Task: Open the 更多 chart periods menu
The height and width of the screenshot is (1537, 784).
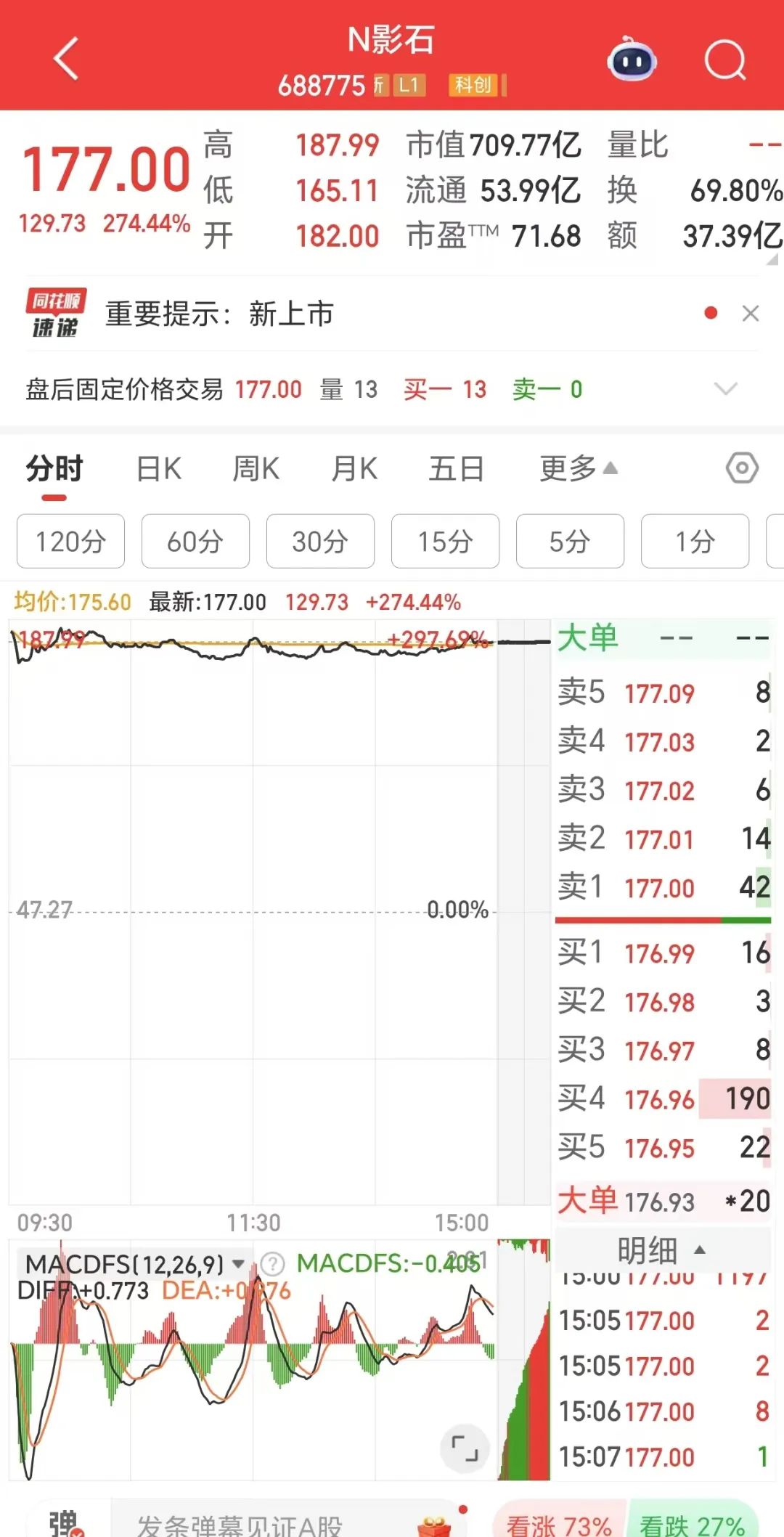Action: point(578,469)
